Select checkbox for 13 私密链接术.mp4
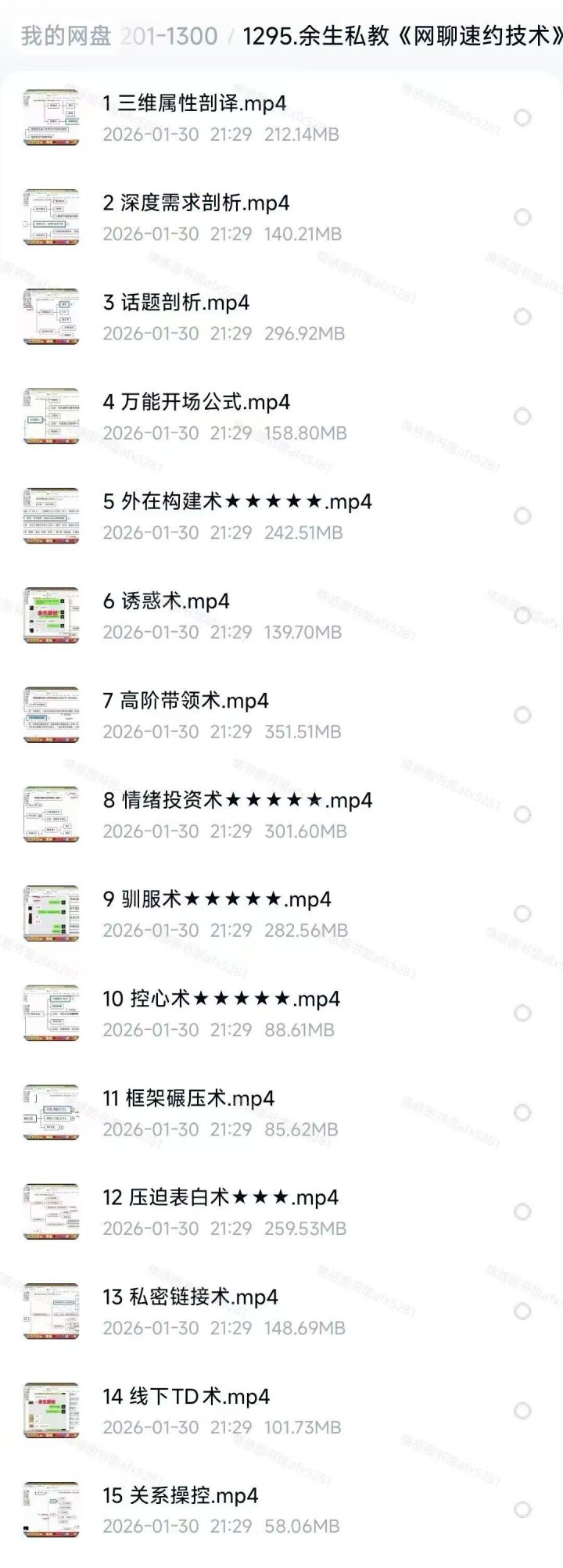This screenshot has width=563, height=1568. click(x=522, y=1309)
